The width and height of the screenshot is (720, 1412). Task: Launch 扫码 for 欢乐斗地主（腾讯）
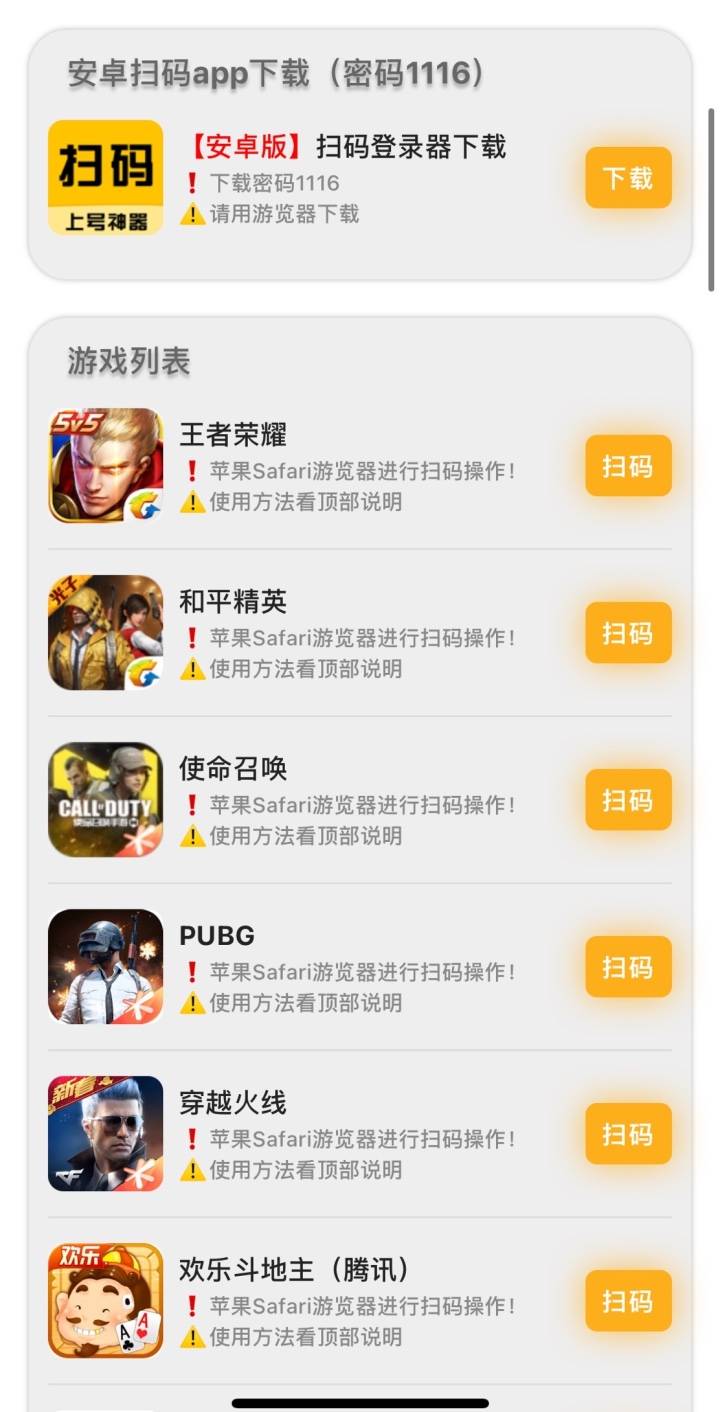click(628, 1301)
